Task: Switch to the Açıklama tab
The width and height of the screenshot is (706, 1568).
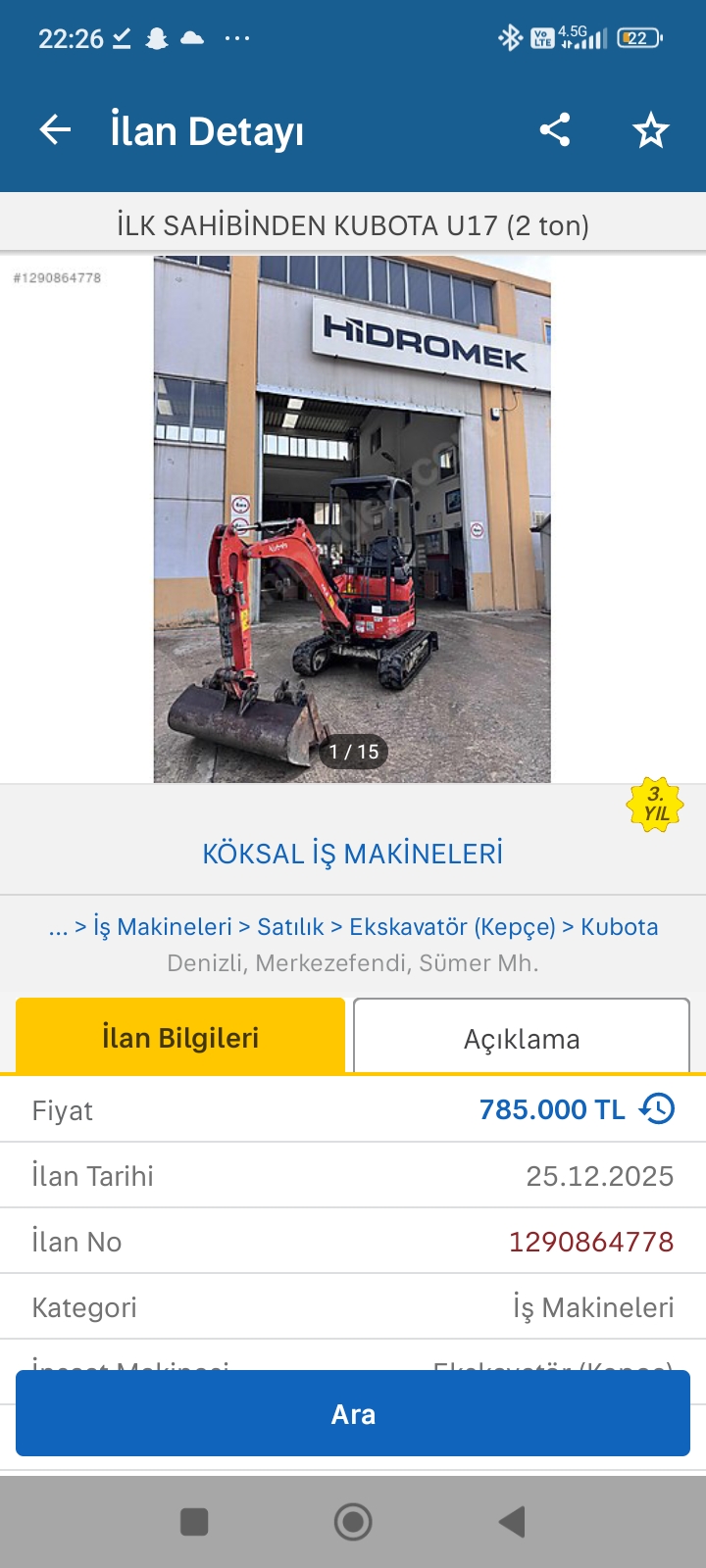Action: [522, 1038]
